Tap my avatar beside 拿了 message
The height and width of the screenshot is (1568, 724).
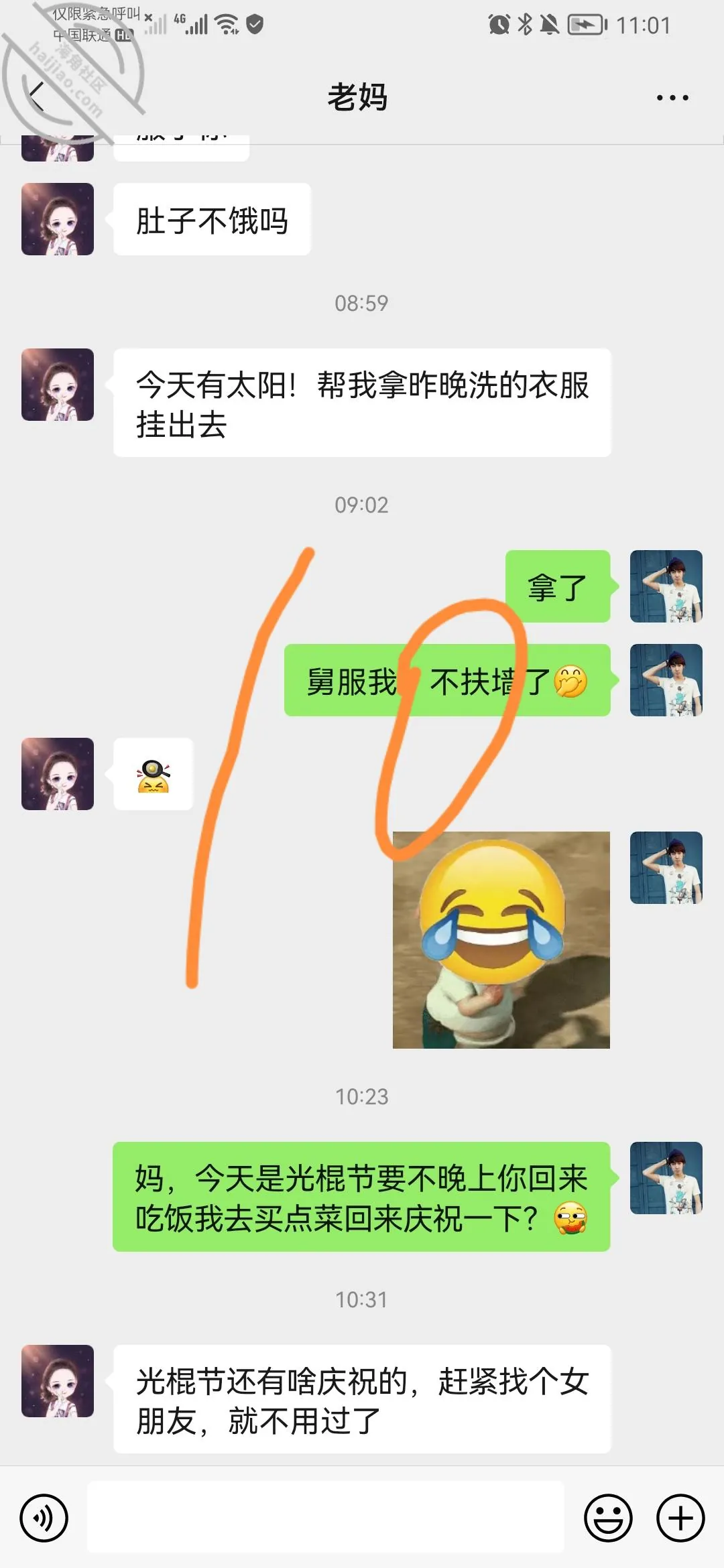pyautogui.click(x=666, y=586)
